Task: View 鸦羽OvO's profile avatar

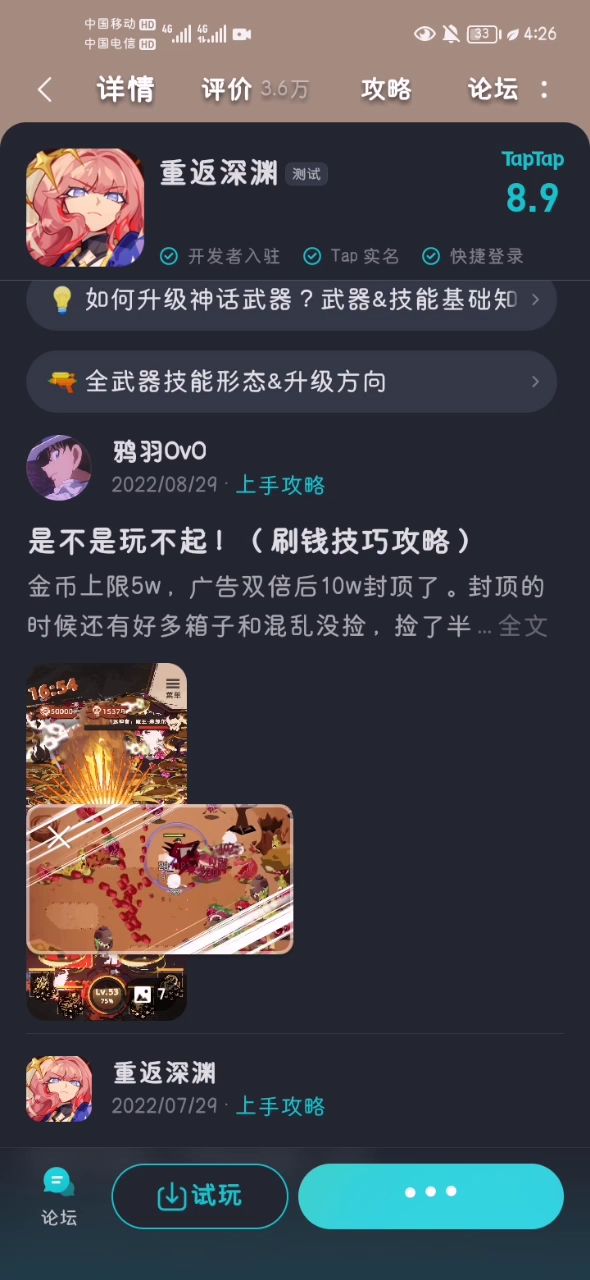Action: click(x=59, y=467)
